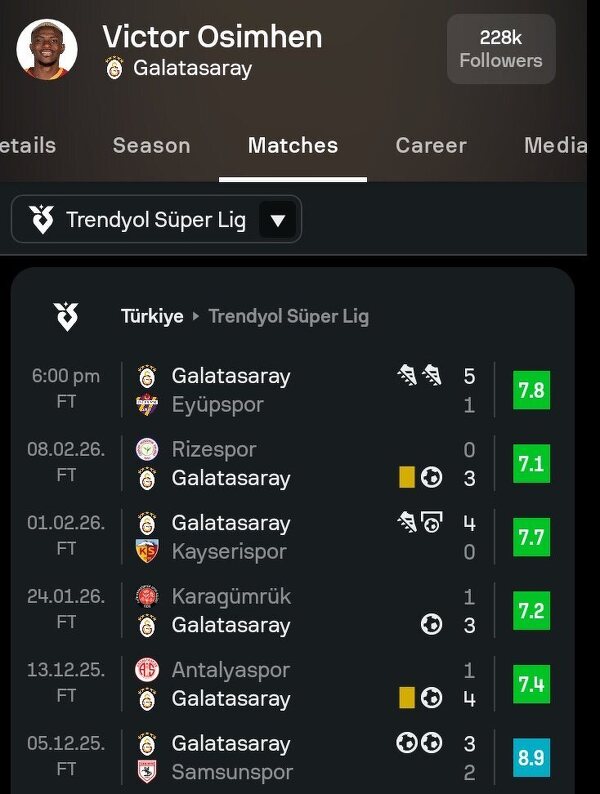Viewport: 600px width, 794px height.
Task: Open the Career tab
Action: click(431, 145)
